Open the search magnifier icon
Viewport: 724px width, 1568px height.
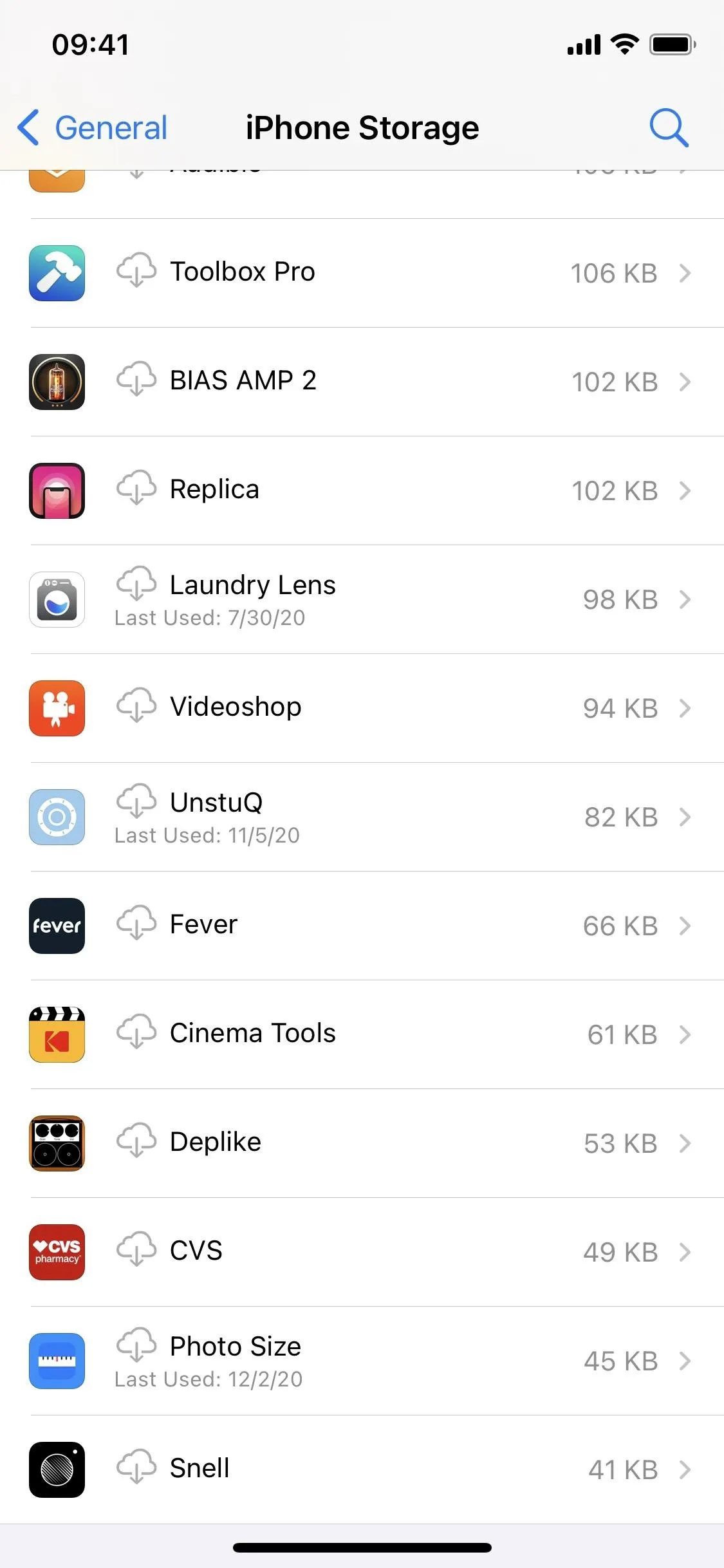[x=669, y=127]
